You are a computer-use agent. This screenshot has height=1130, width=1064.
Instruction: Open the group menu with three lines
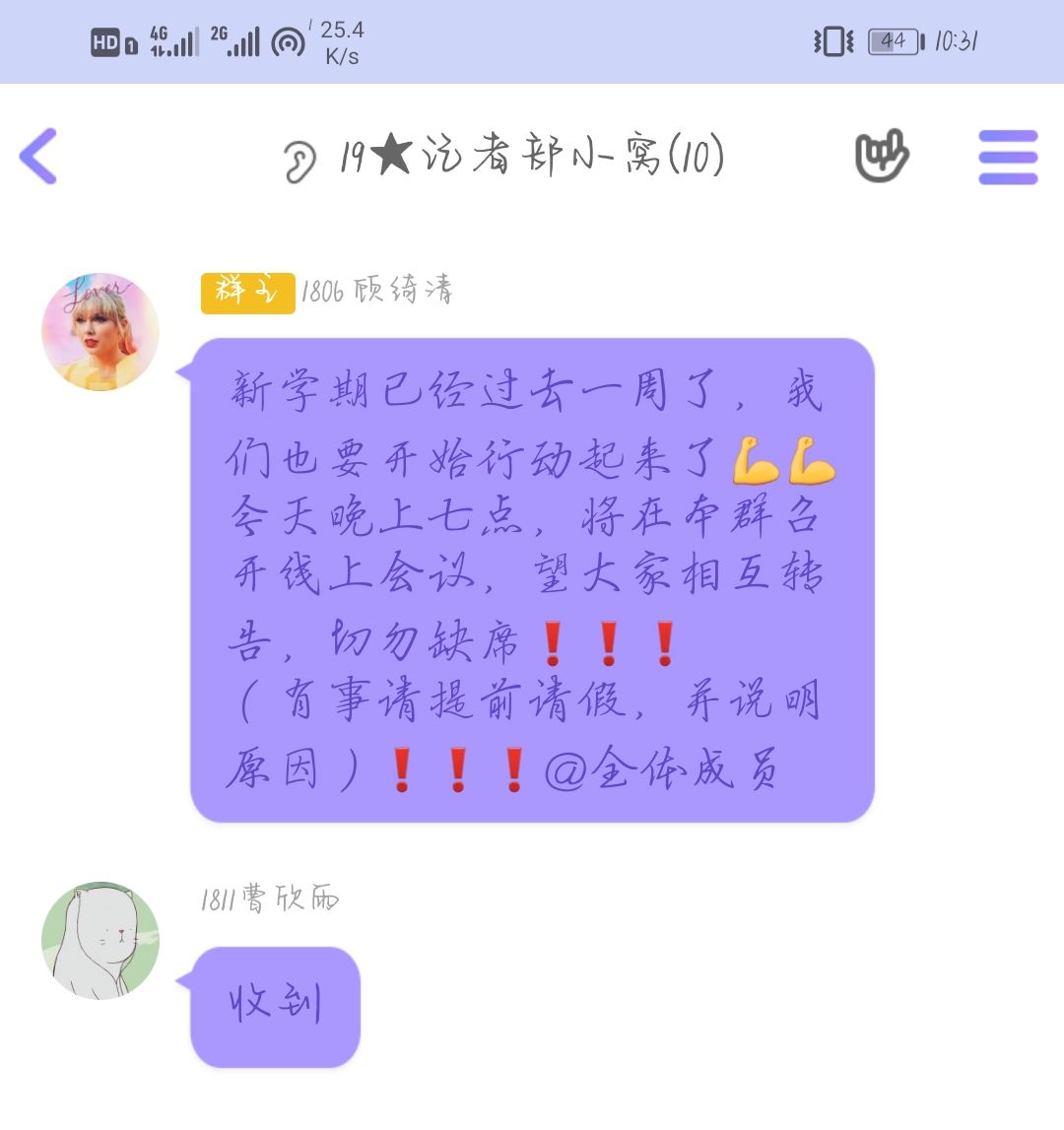coord(1007,158)
